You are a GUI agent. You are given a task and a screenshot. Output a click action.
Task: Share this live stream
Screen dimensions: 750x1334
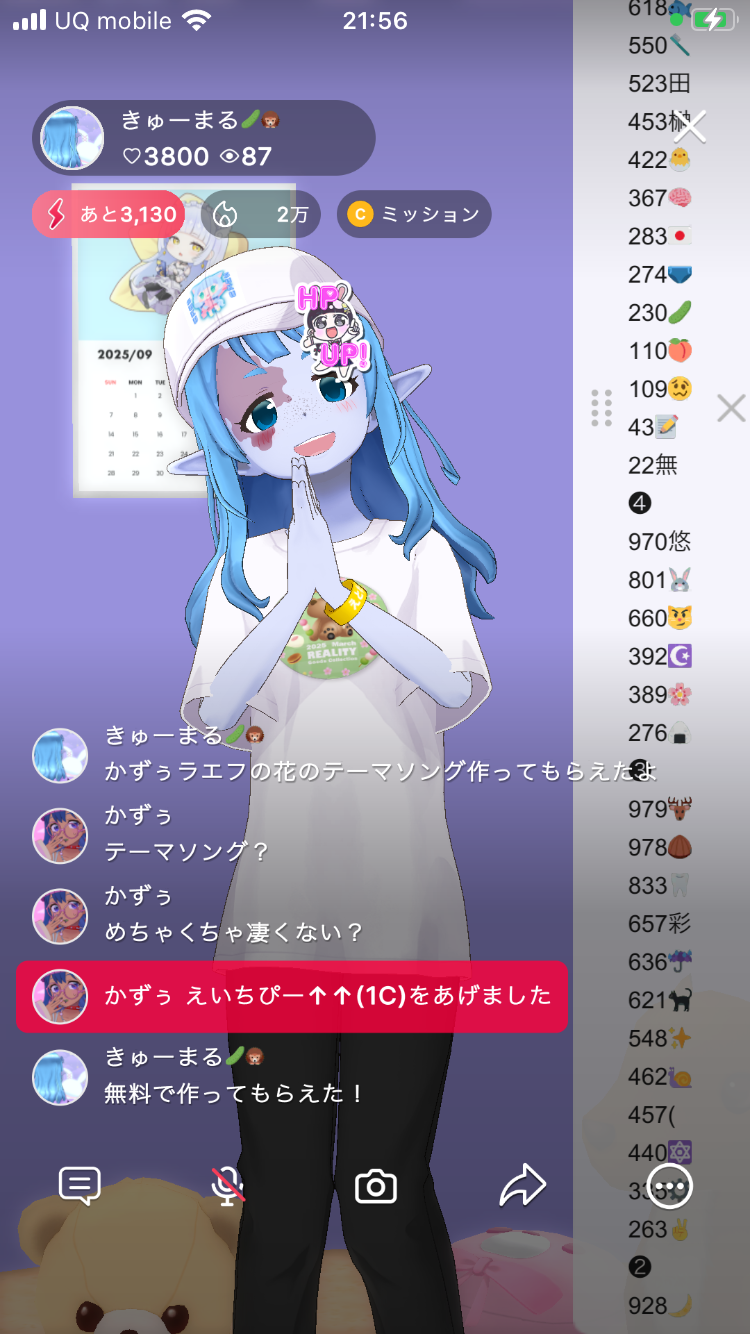click(x=522, y=1186)
